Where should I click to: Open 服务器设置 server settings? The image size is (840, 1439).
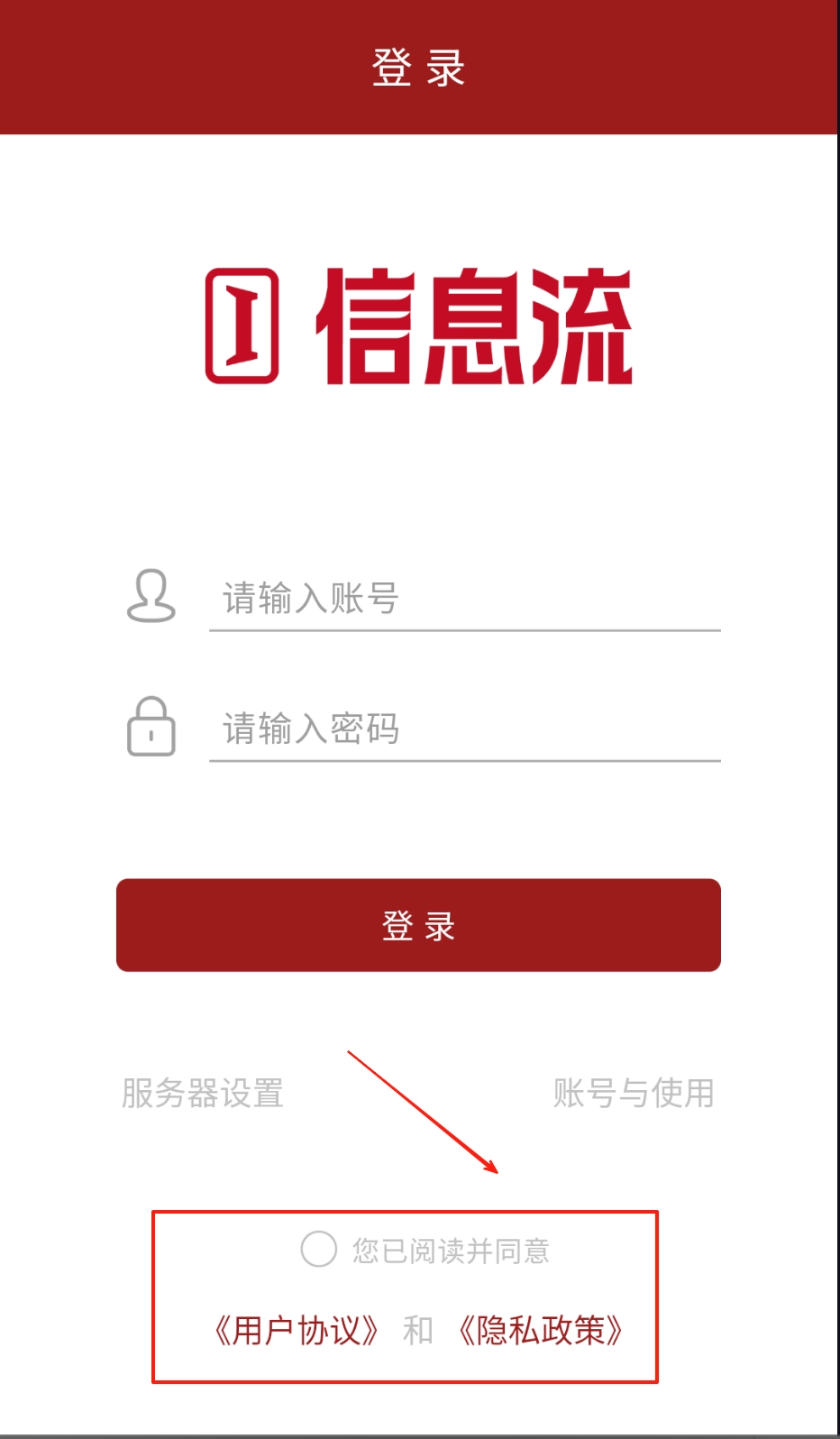click(203, 1093)
